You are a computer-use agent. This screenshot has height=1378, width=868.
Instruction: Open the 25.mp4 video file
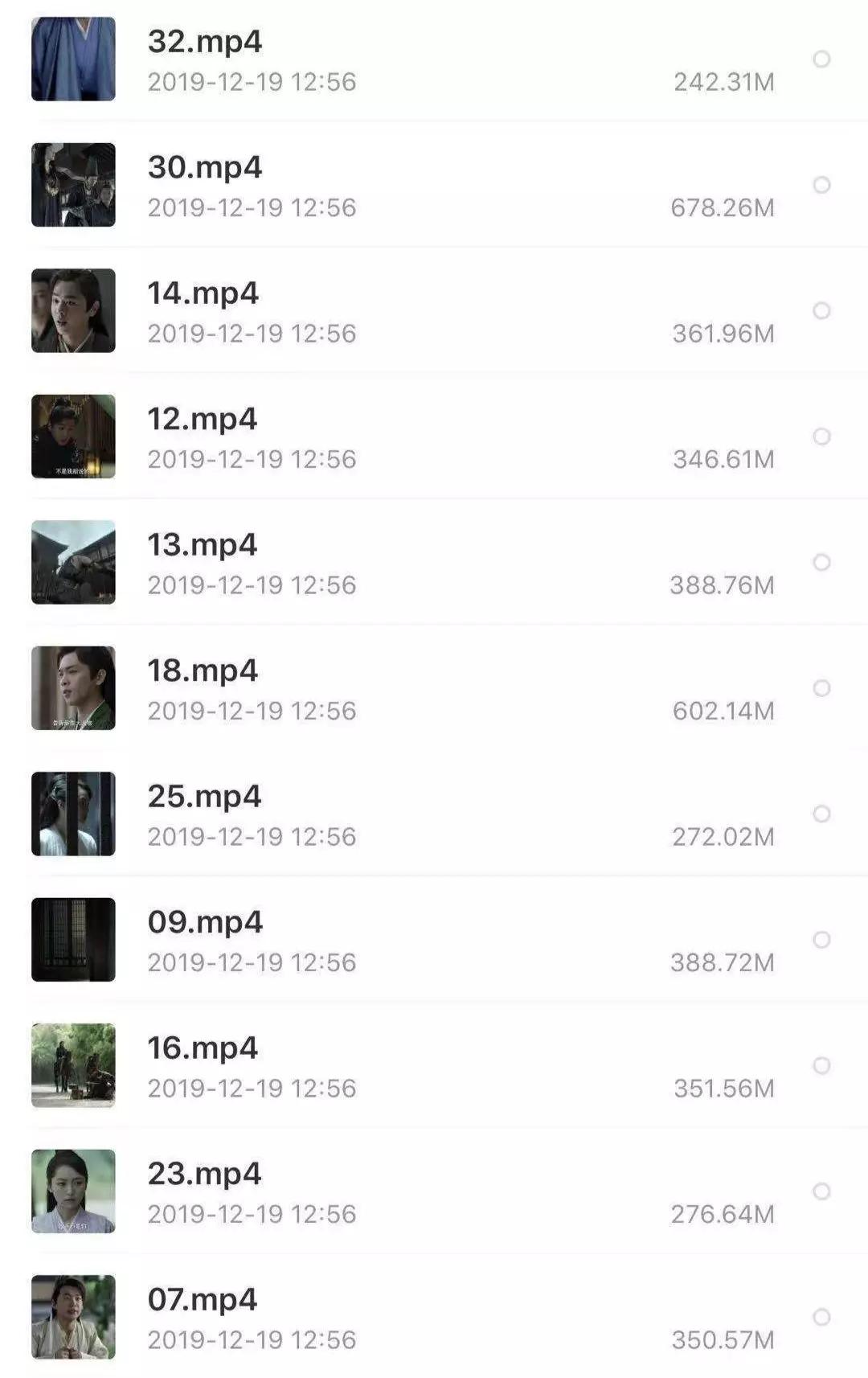pyautogui.click(x=204, y=797)
